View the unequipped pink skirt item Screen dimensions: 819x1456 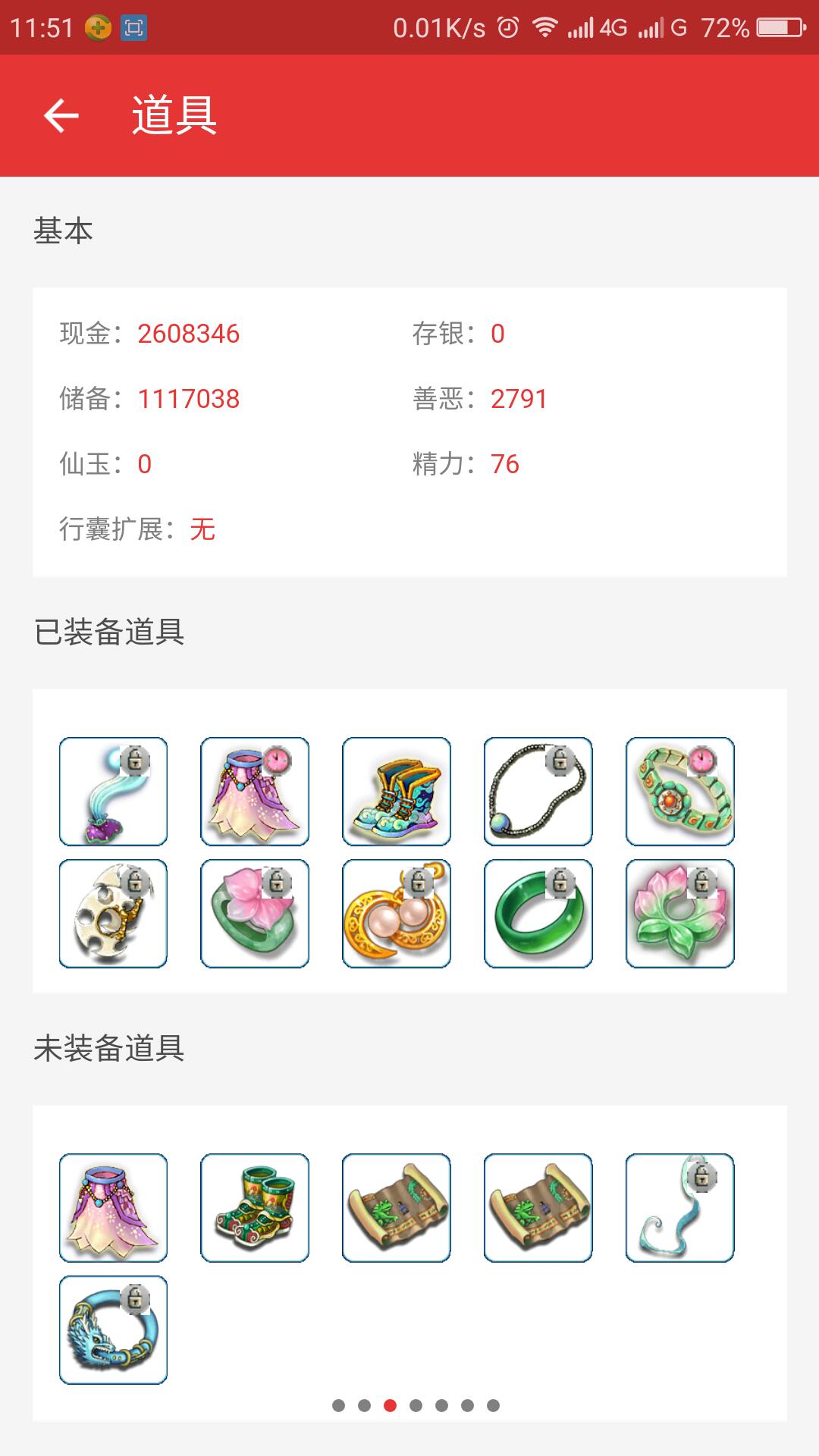113,1208
